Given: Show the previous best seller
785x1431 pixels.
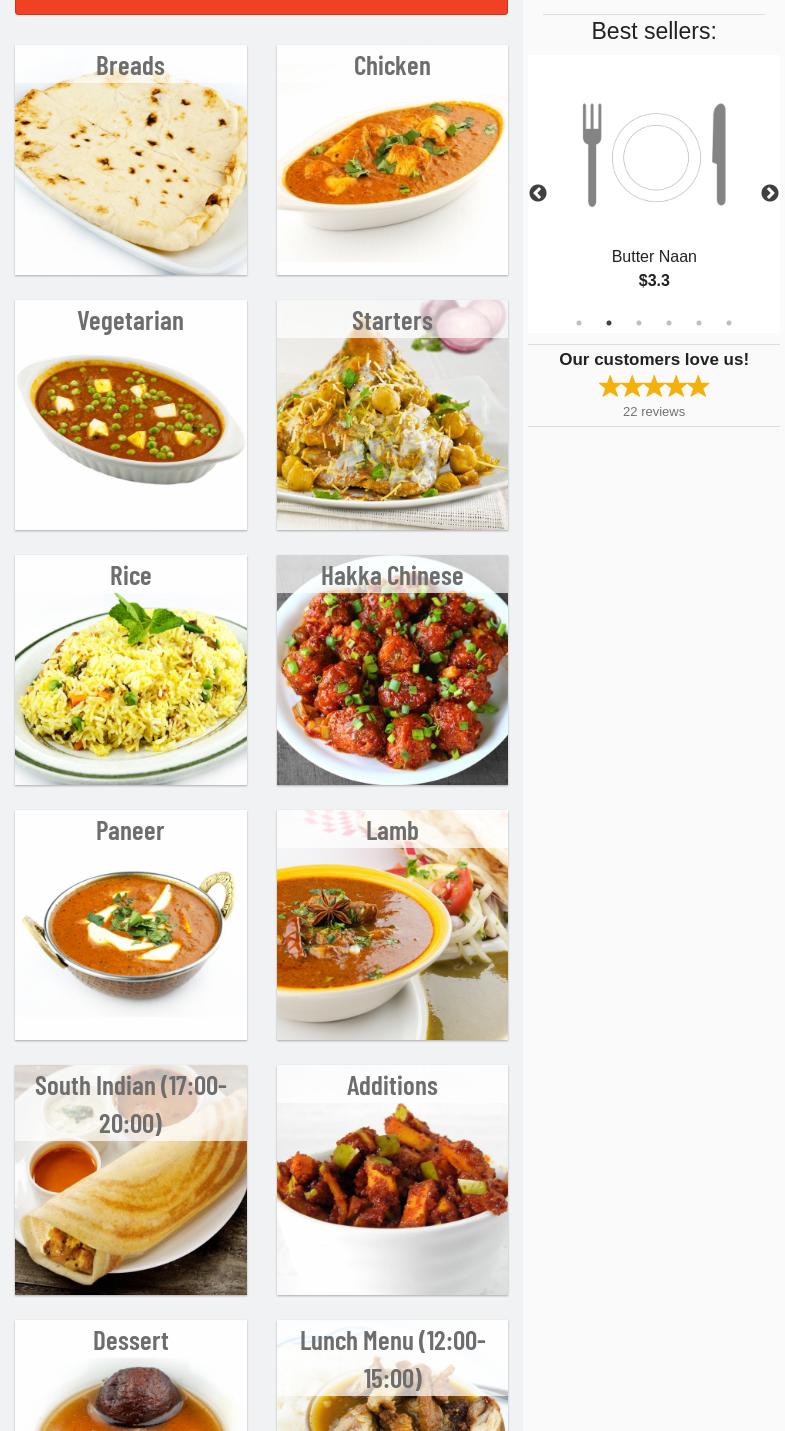Looking at the screenshot, I should [538, 193].
